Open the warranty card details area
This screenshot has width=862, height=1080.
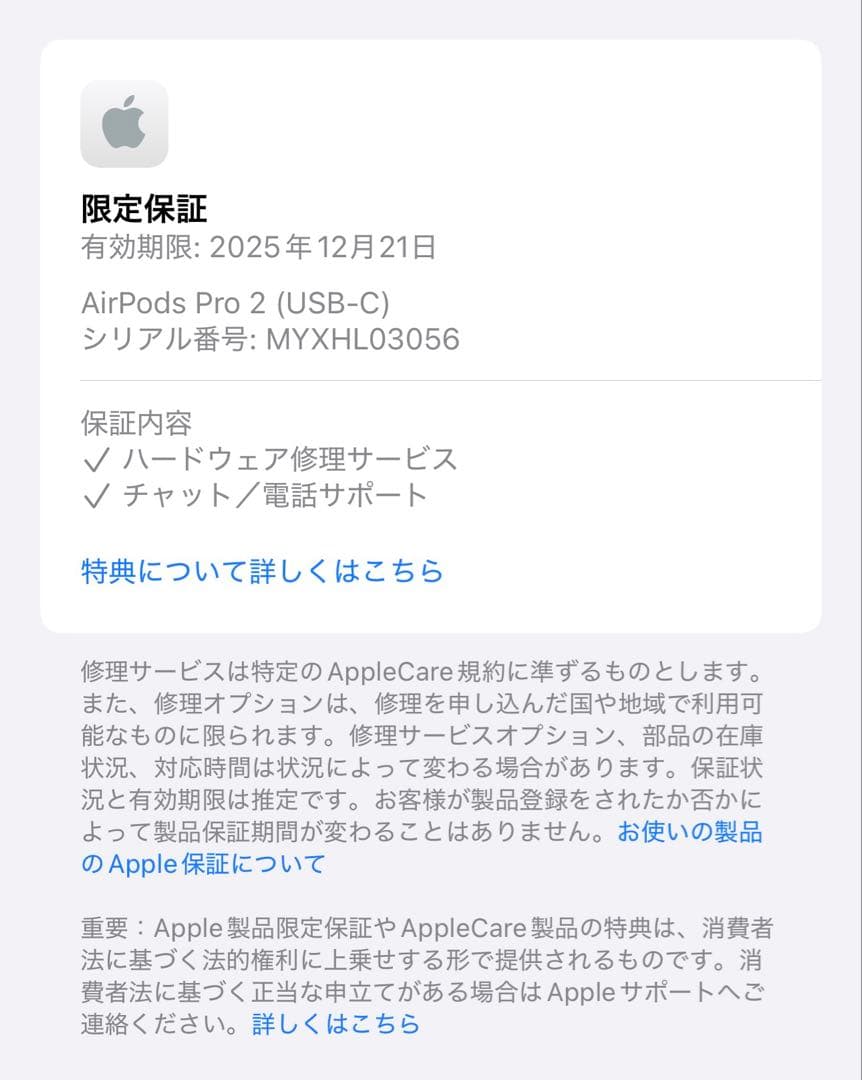430,330
